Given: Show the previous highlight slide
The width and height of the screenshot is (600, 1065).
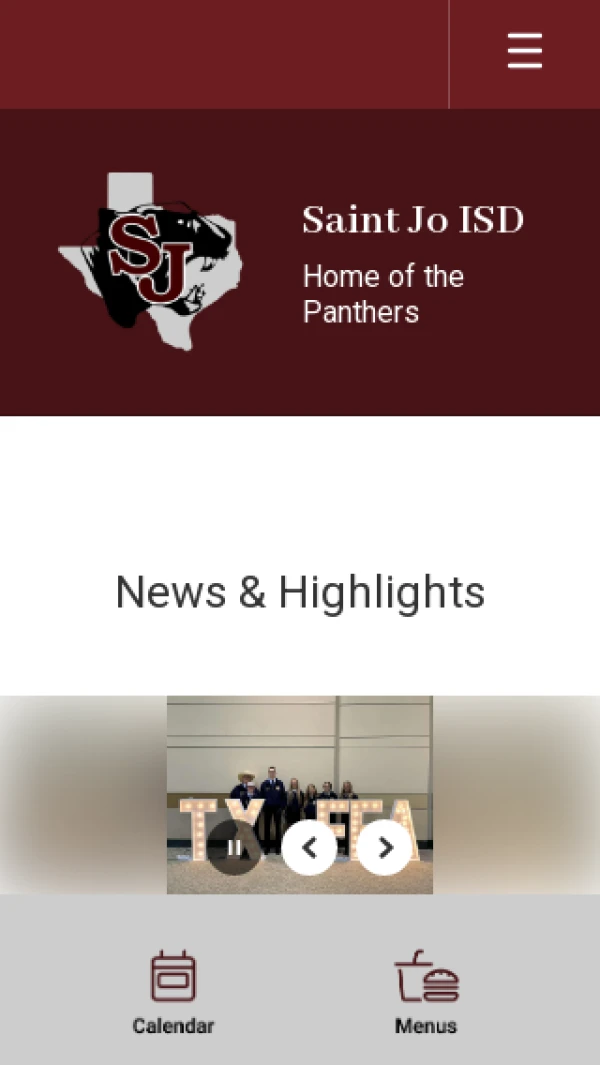Looking at the screenshot, I should [309, 848].
